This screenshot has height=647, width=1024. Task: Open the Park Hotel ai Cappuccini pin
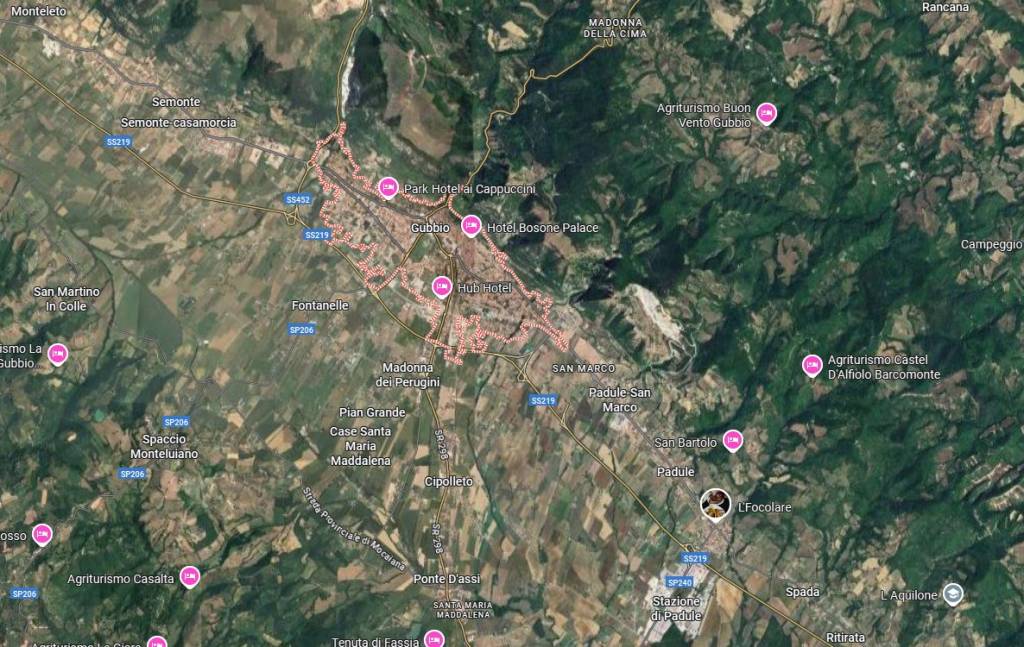(388, 187)
